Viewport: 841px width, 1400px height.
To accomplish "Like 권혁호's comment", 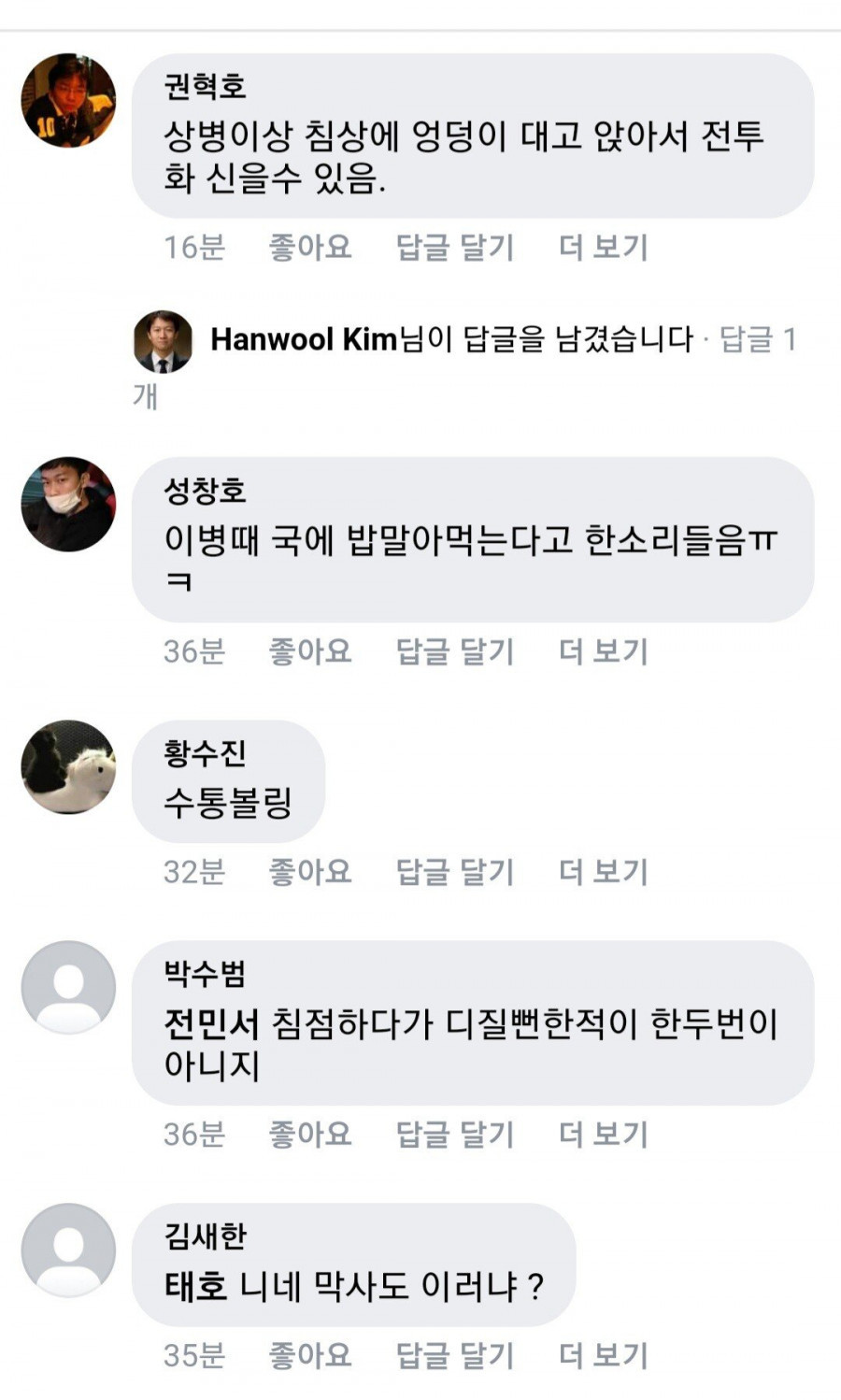I will 309,247.
